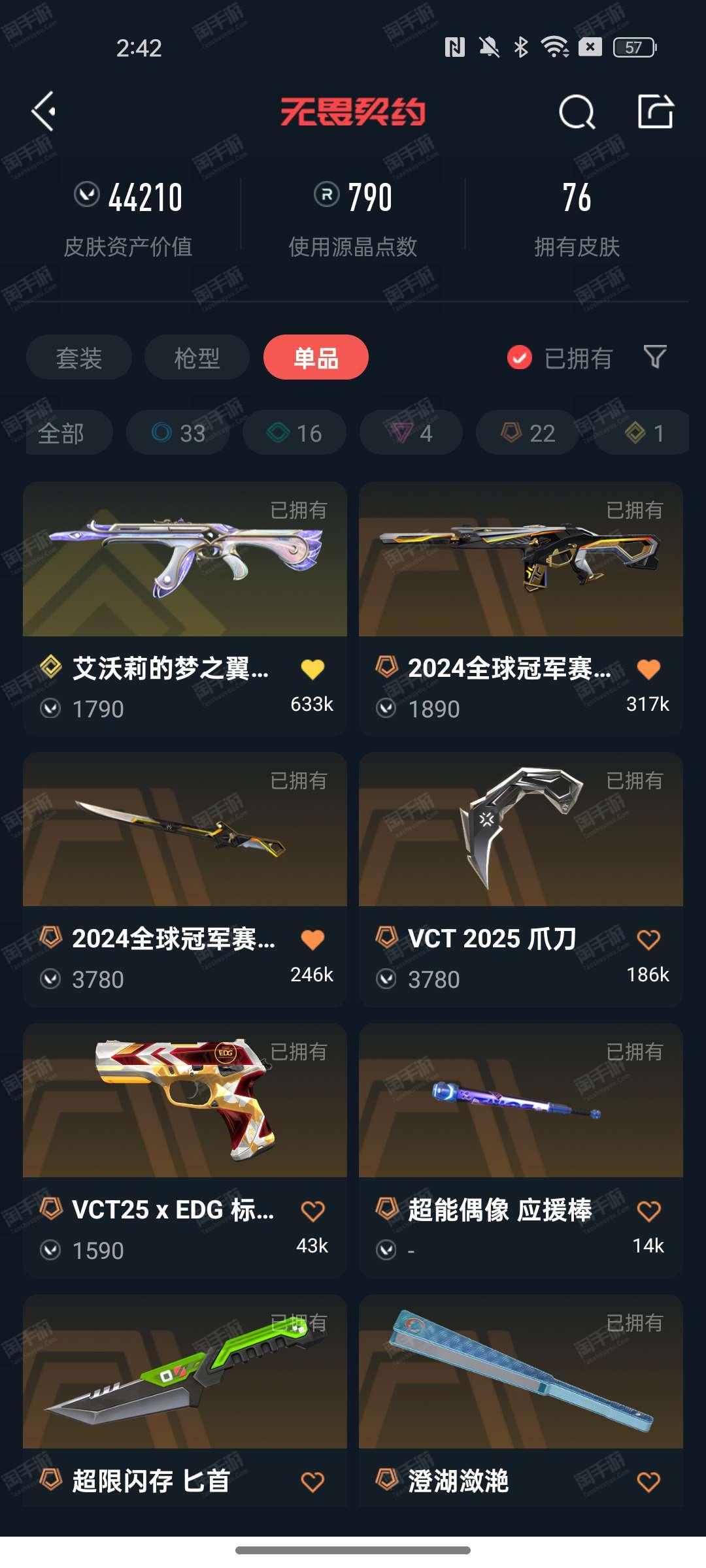
Task: Switch to the 套装 tab
Action: [x=79, y=357]
